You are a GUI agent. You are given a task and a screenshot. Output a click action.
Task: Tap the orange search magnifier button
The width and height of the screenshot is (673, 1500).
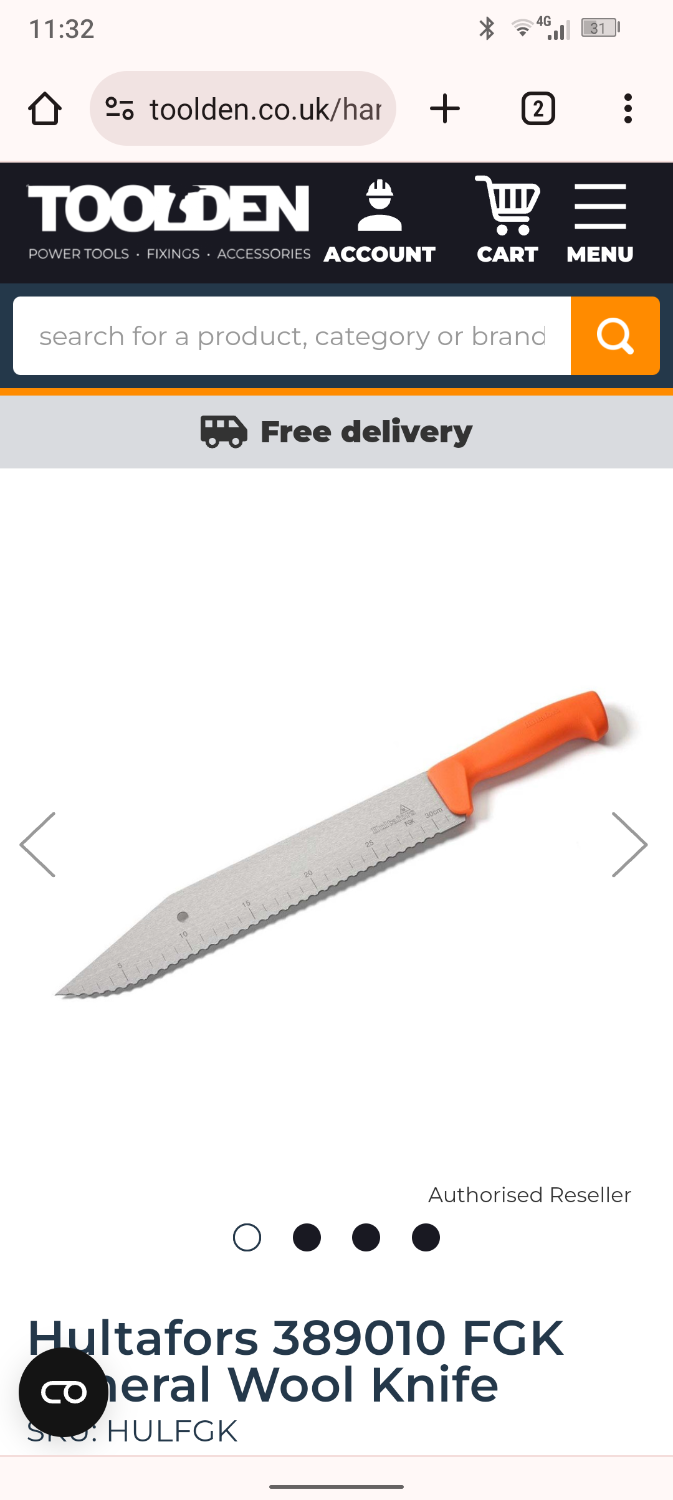click(615, 336)
